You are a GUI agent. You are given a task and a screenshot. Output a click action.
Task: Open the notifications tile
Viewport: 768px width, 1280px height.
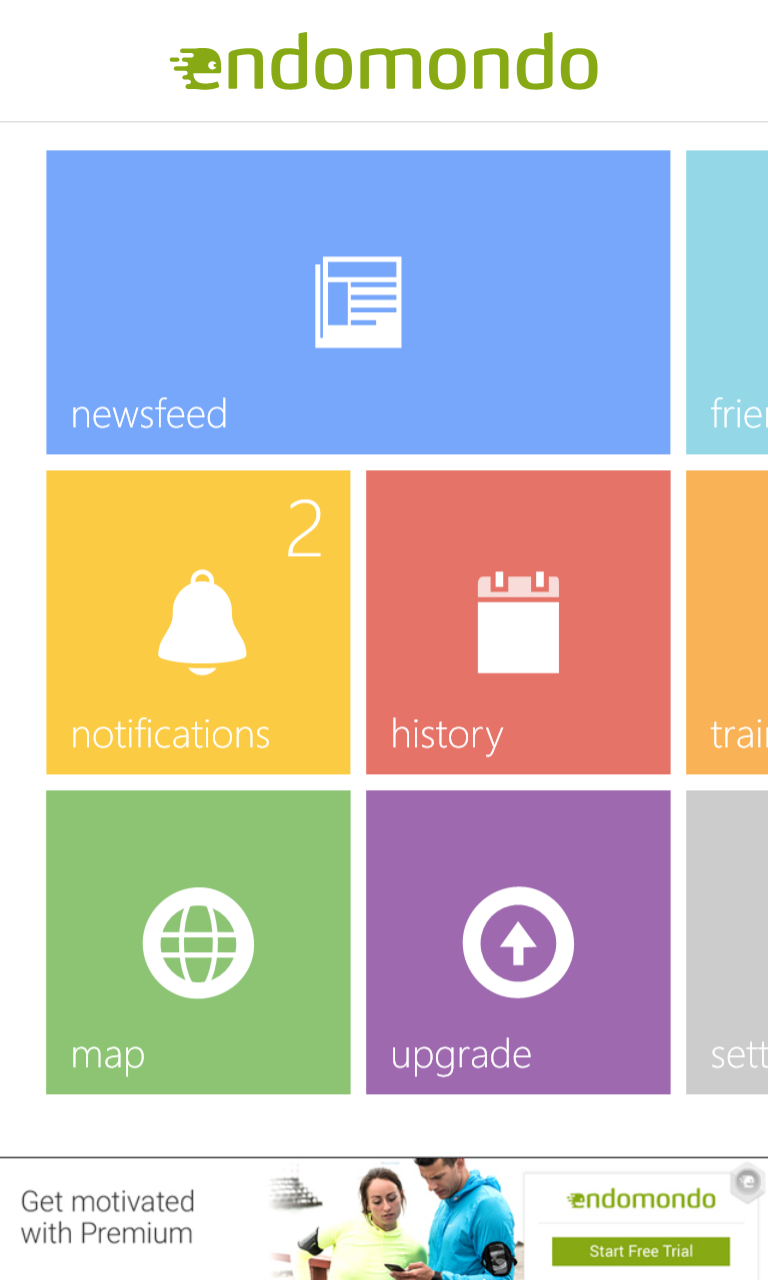[x=198, y=622]
